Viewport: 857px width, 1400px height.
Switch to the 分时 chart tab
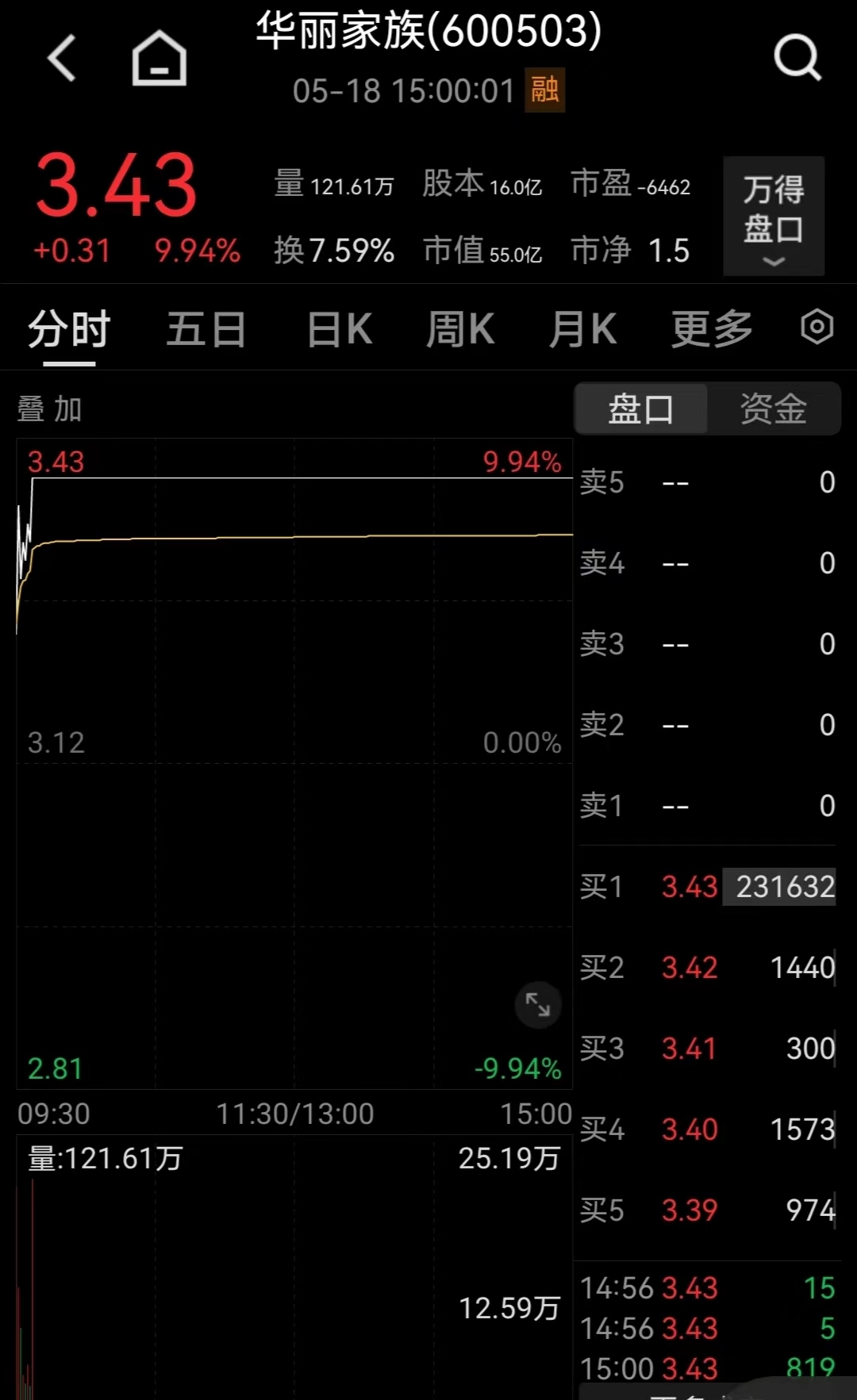(x=69, y=329)
